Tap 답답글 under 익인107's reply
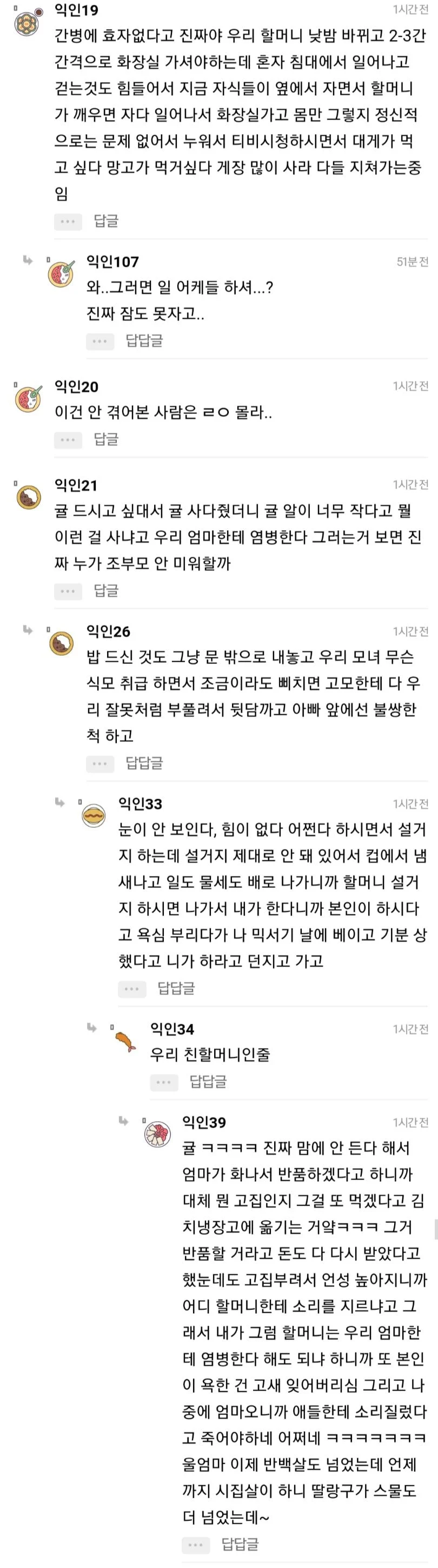This screenshot has width=438, height=1568. point(144,341)
